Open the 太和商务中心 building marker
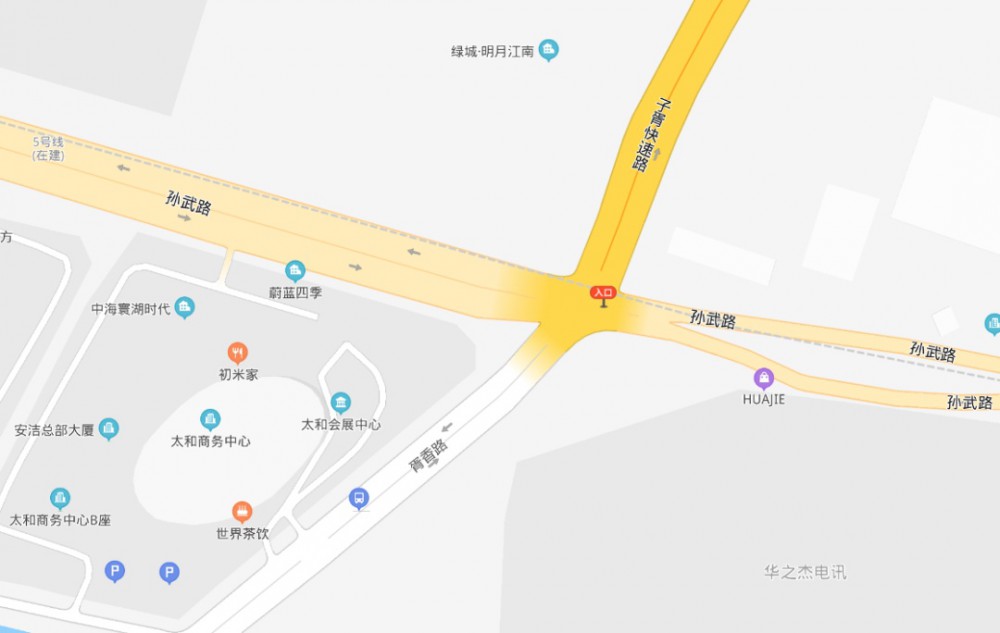 point(210,419)
